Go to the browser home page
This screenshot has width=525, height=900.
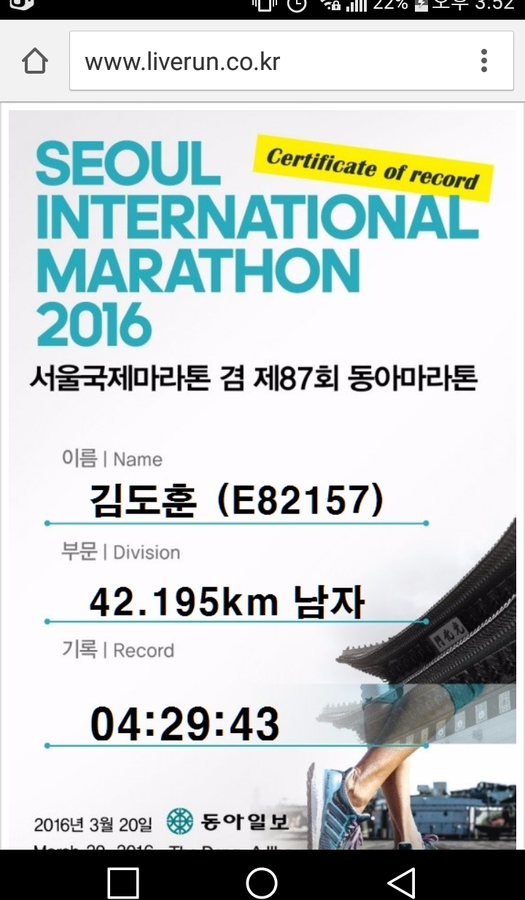(x=34, y=61)
